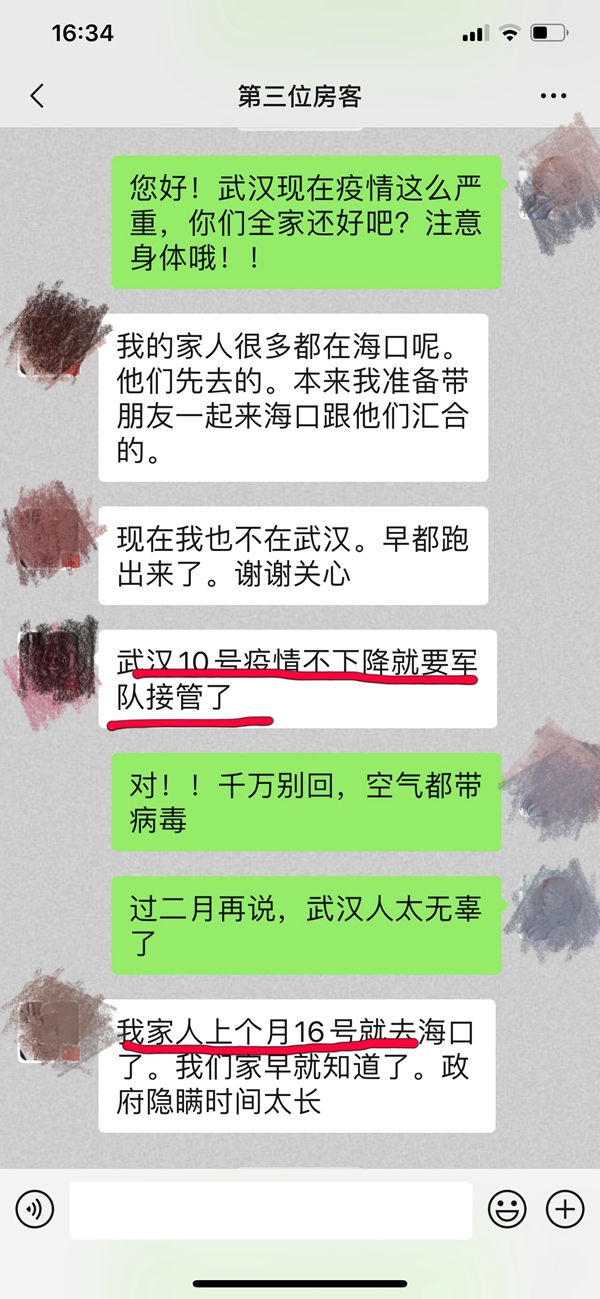Image resolution: width=600 pixels, height=1299 pixels.
Task: Switch to voice message input
Action: tap(35, 1210)
